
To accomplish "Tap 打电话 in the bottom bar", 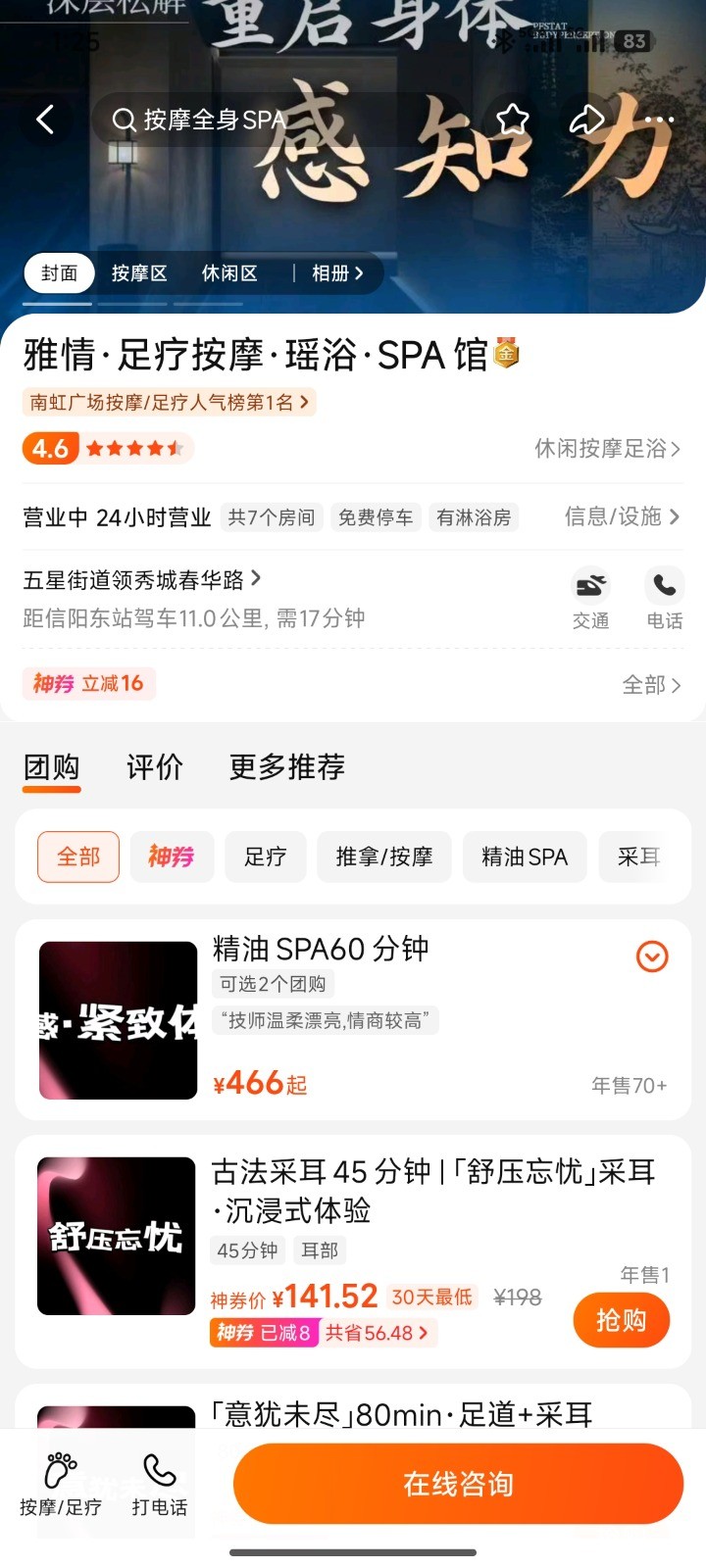I will (x=160, y=1484).
